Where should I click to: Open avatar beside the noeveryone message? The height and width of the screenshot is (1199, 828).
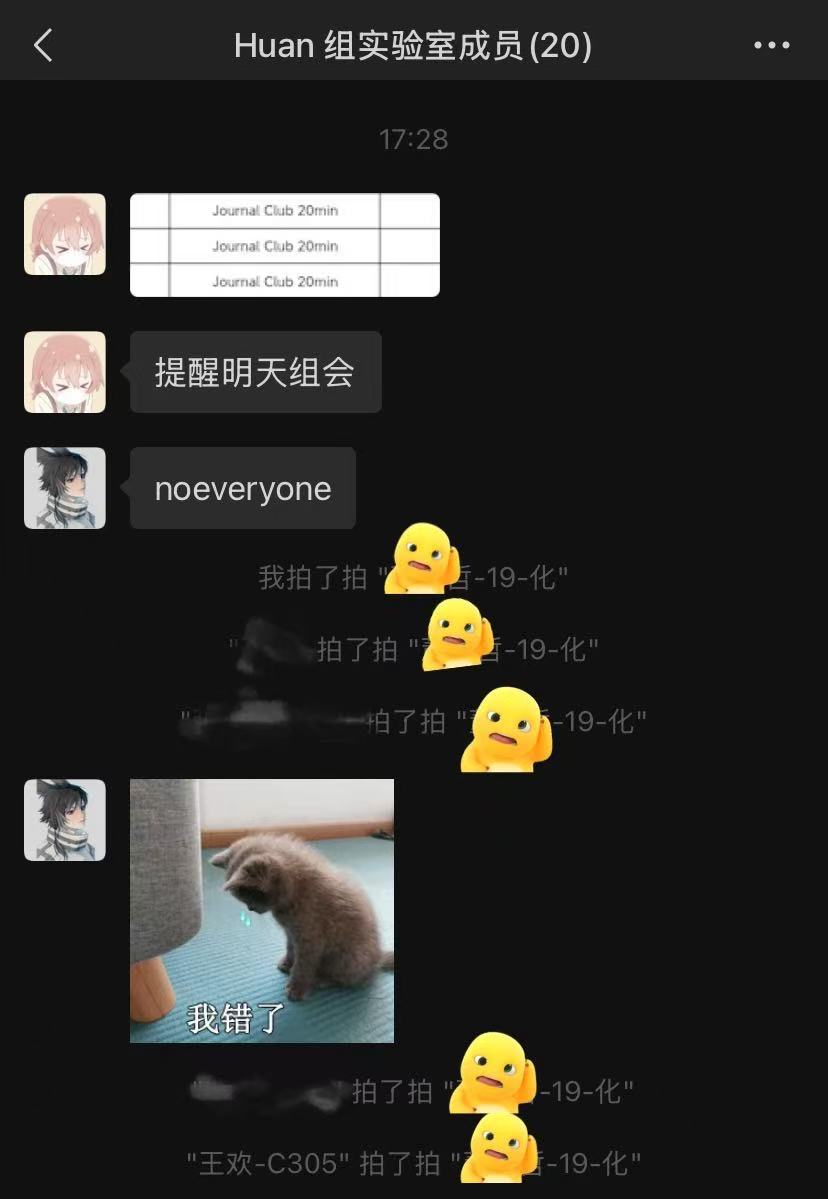(x=65, y=488)
